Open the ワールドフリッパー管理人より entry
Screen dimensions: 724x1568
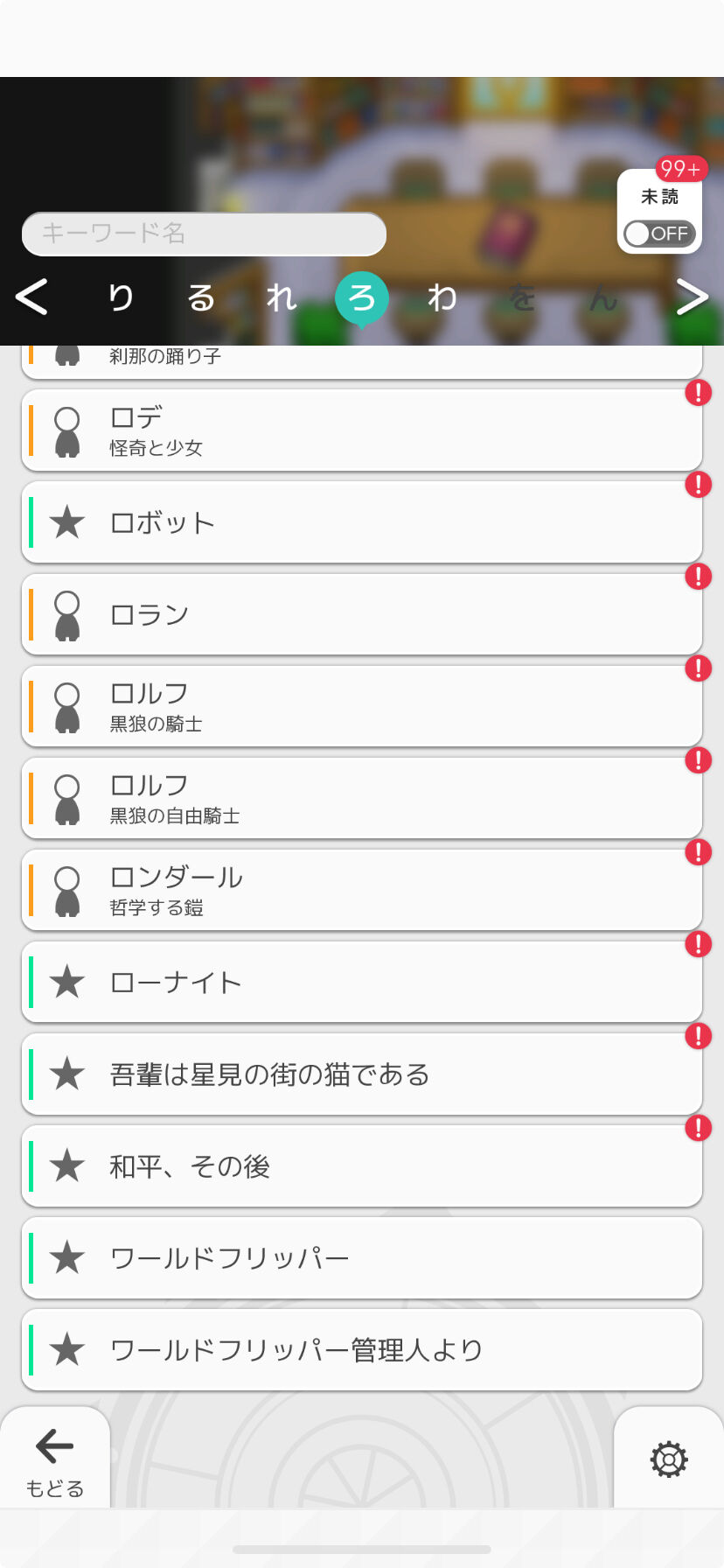coord(362,1349)
